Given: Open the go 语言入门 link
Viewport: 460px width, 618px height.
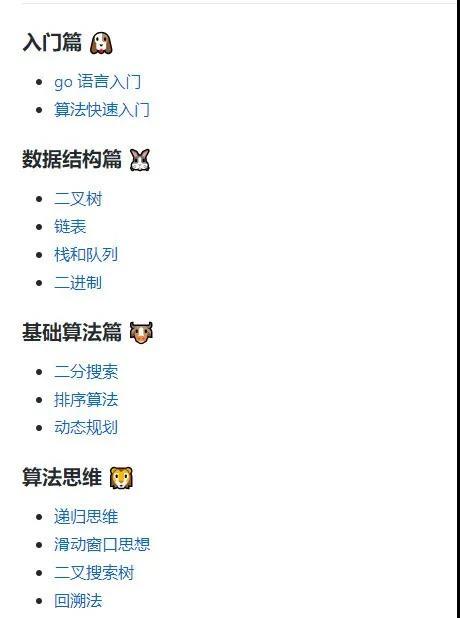Looking at the screenshot, I should 97,82.
